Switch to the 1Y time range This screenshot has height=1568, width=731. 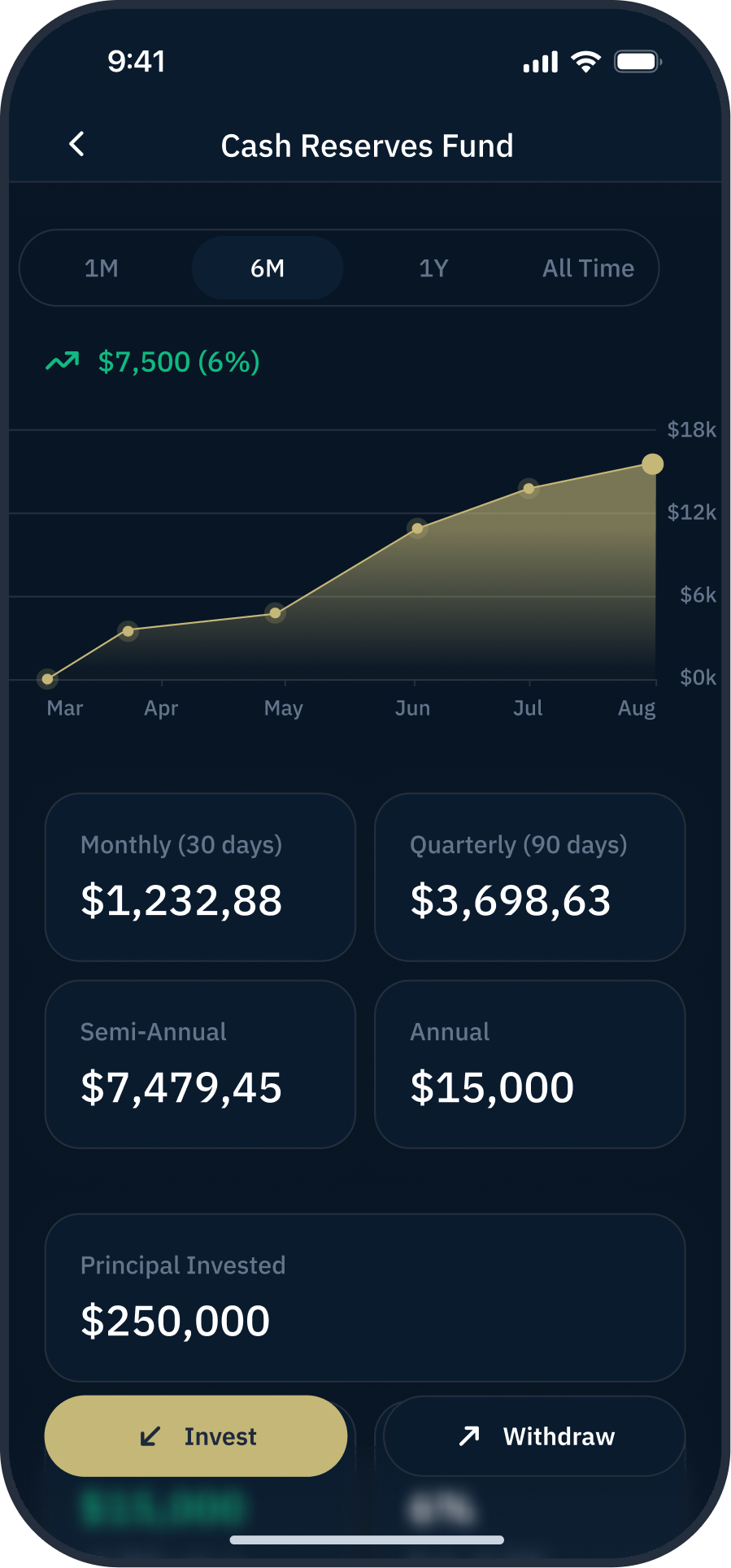pyautogui.click(x=433, y=268)
